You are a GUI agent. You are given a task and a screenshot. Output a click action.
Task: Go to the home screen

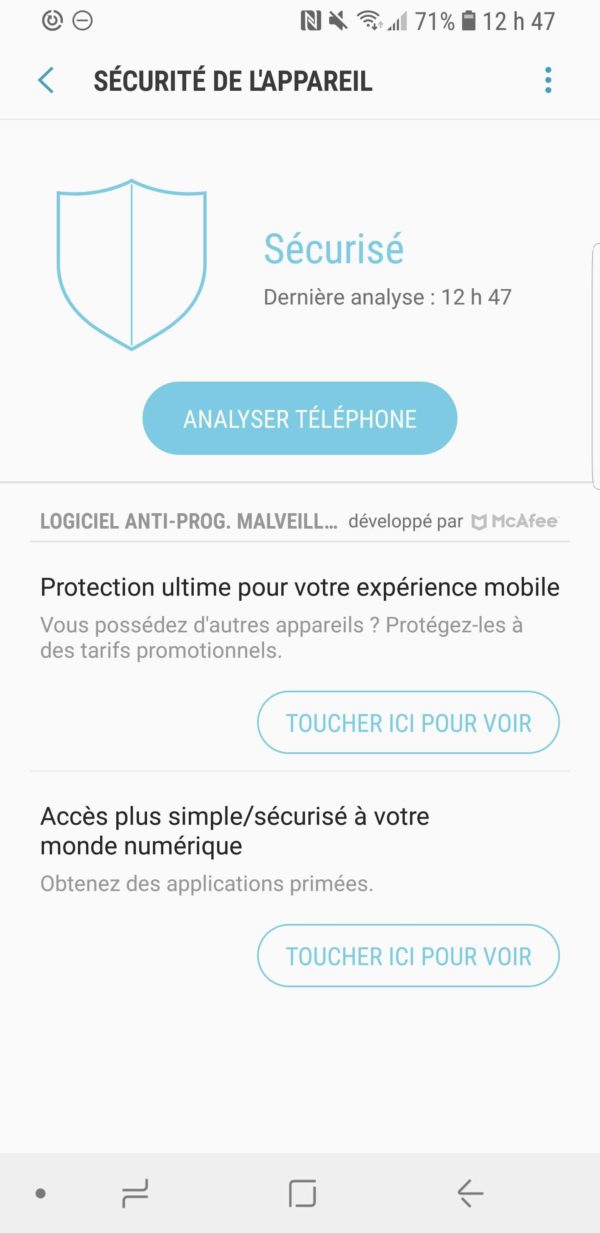302,1193
